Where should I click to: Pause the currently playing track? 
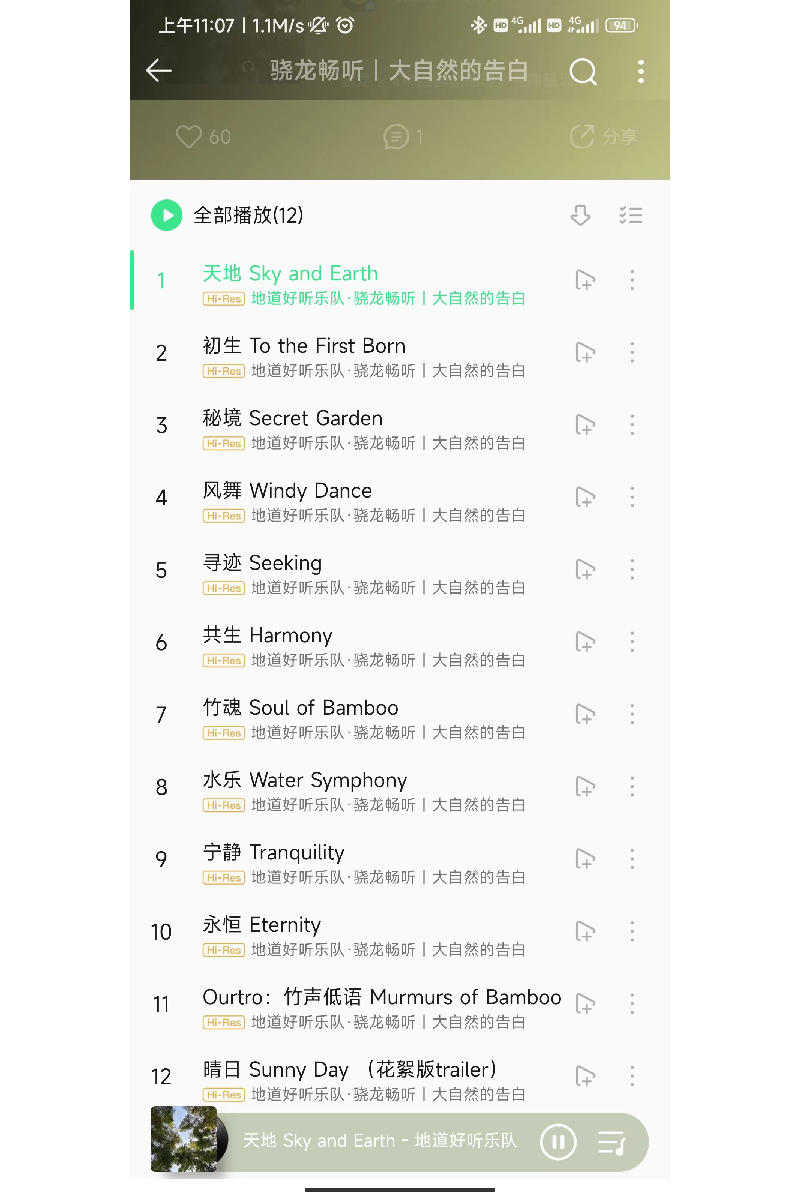coord(558,1141)
